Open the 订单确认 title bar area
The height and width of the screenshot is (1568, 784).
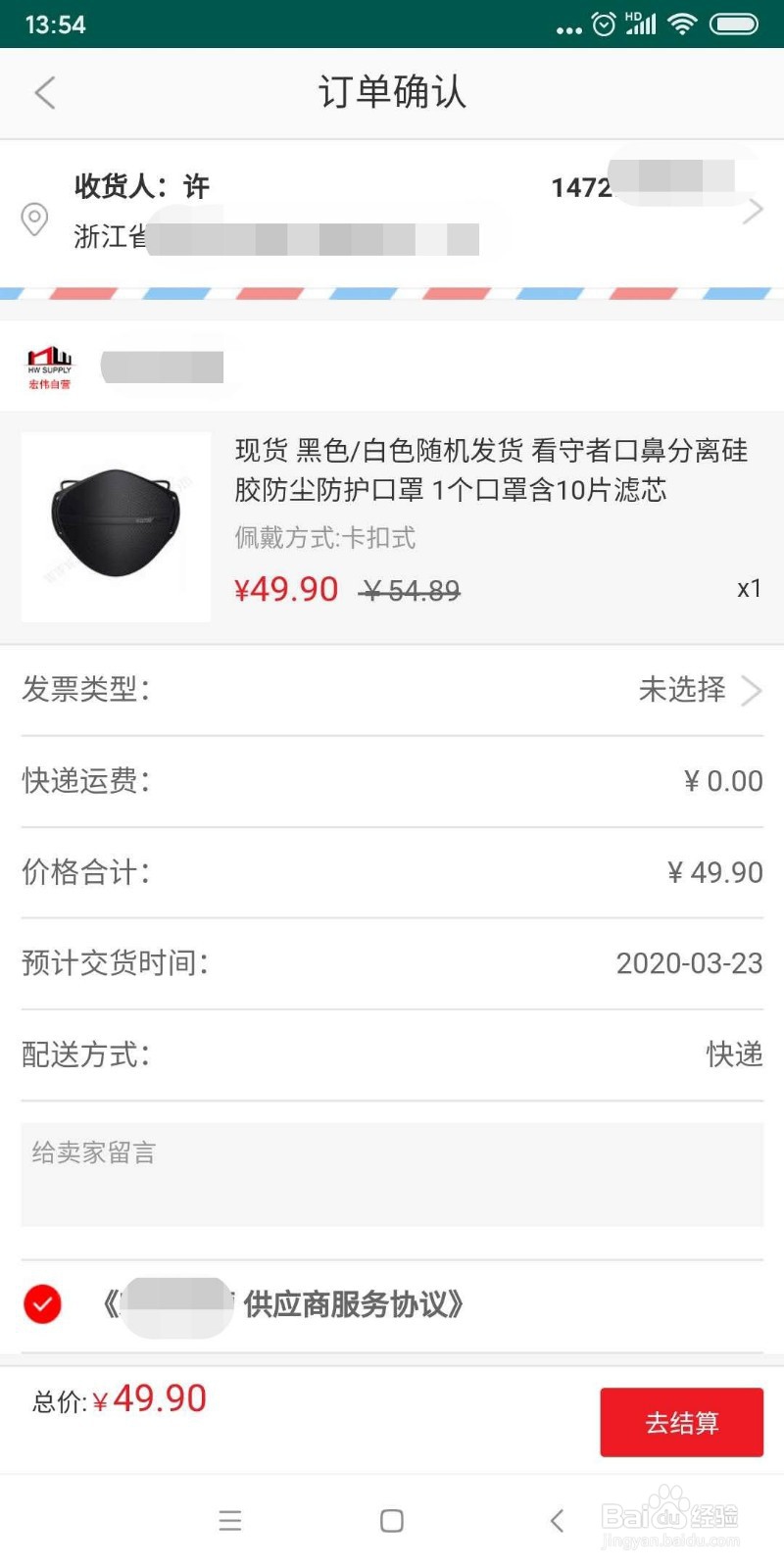392,92
